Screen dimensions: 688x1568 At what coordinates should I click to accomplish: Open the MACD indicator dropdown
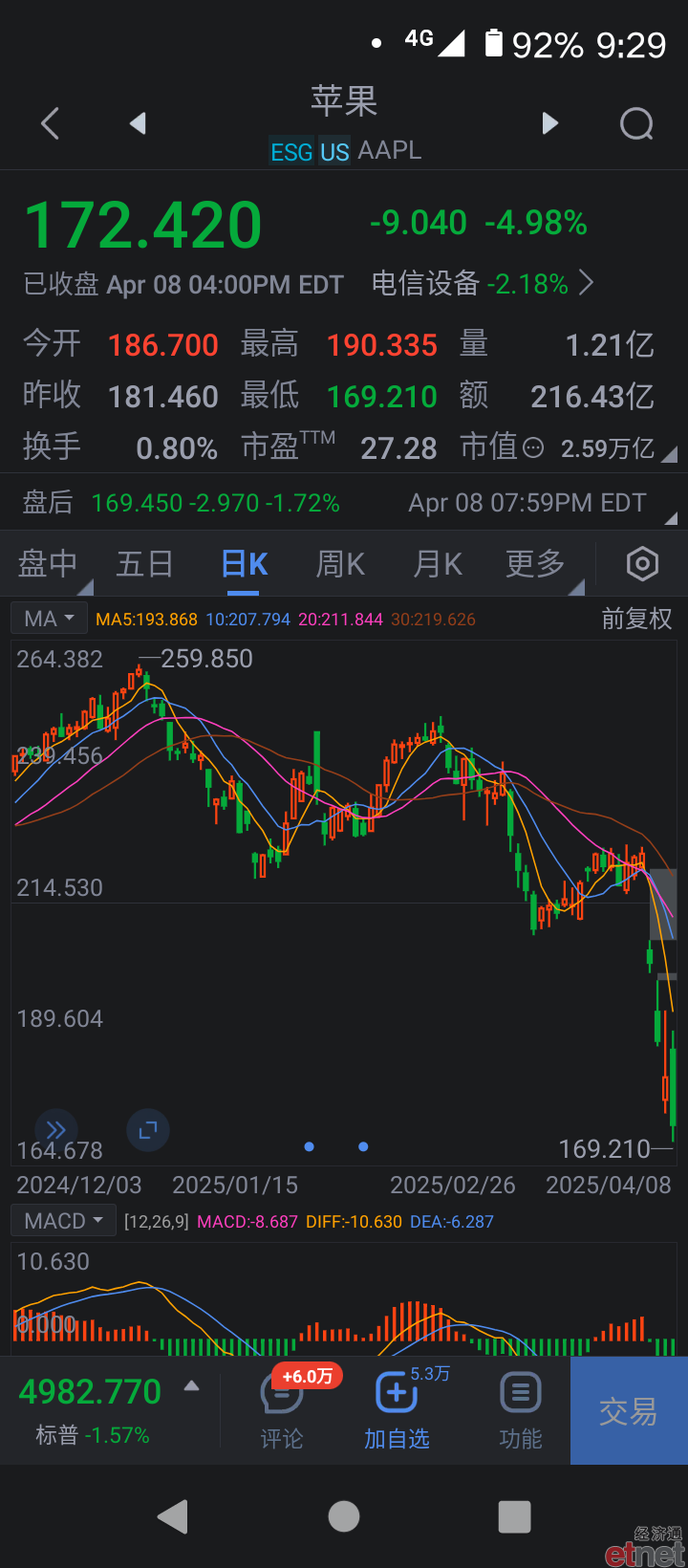click(x=63, y=1221)
